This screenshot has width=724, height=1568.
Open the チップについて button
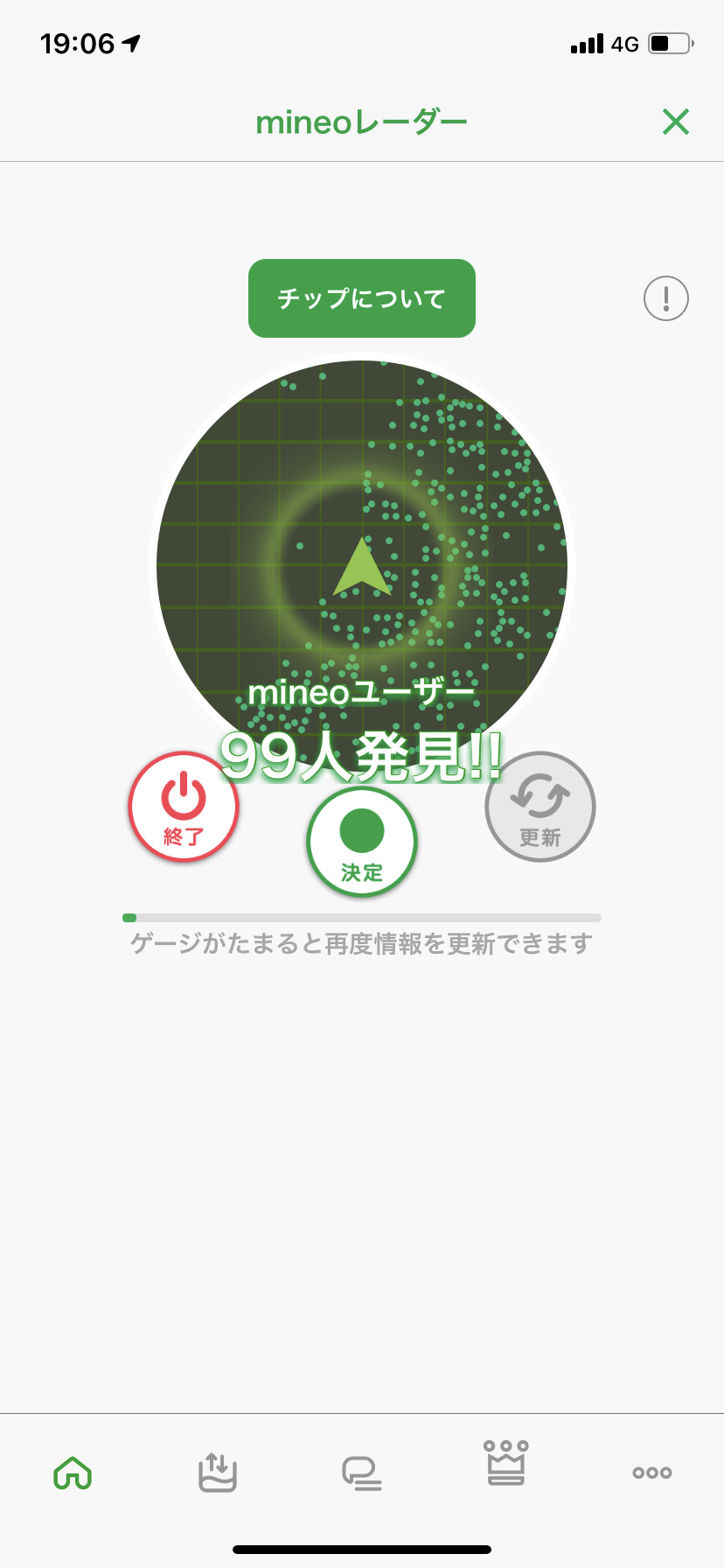[x=362, y=298]
